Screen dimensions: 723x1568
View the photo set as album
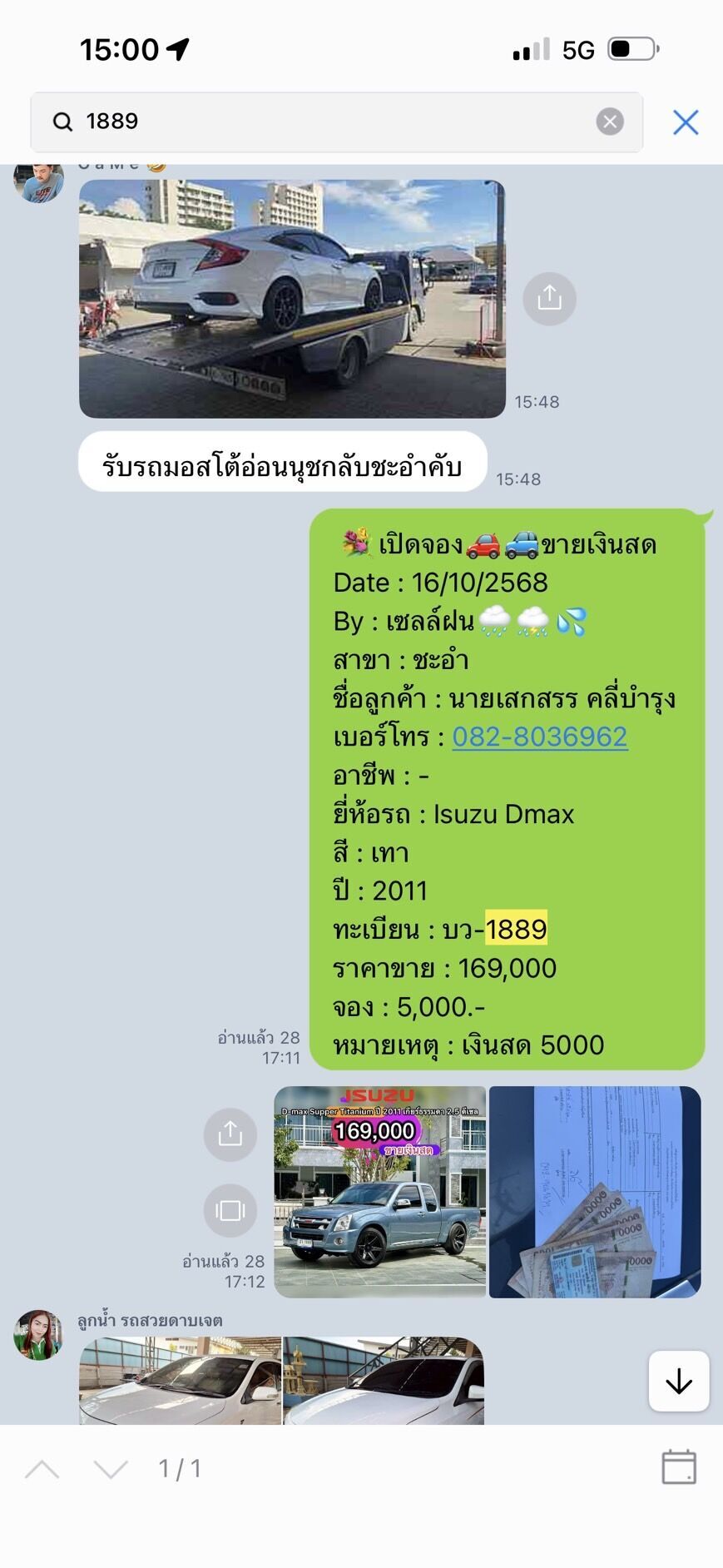[x=230, y=1210]
